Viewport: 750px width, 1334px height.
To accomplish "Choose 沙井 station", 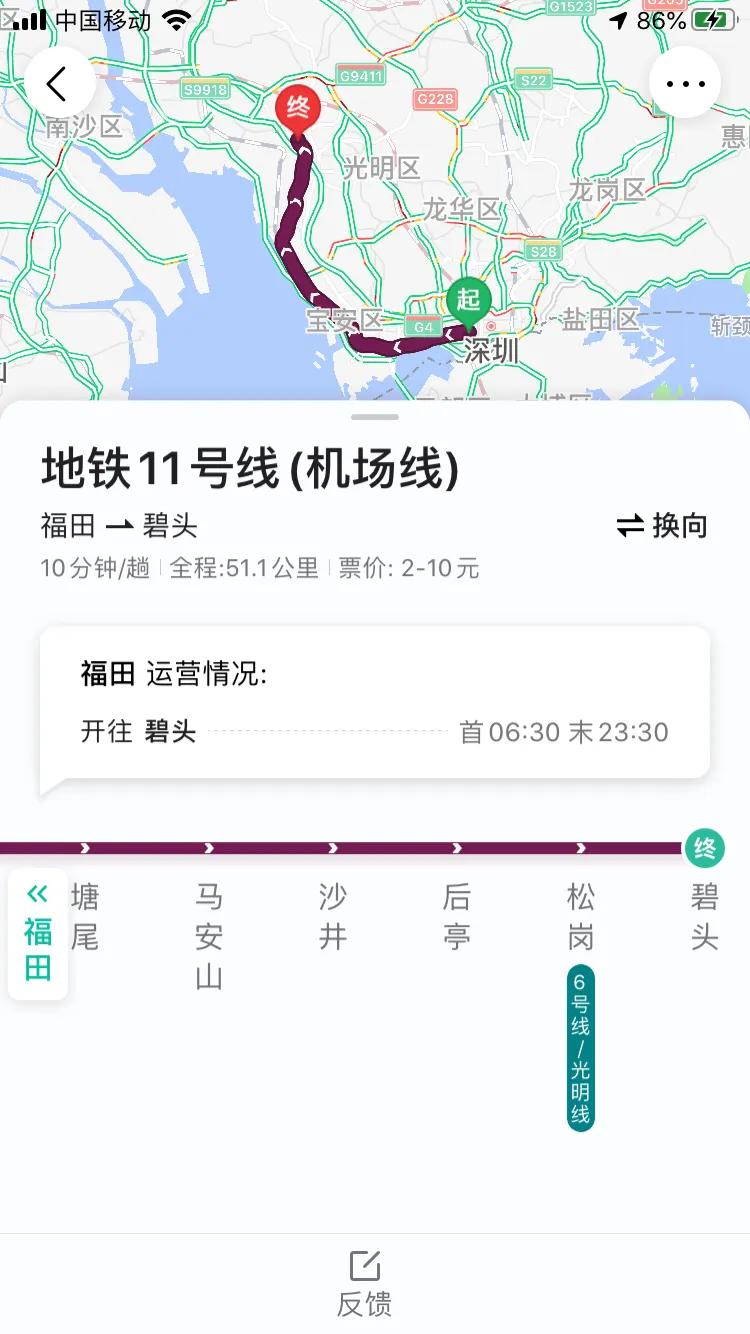I will (x=332, y=917).
